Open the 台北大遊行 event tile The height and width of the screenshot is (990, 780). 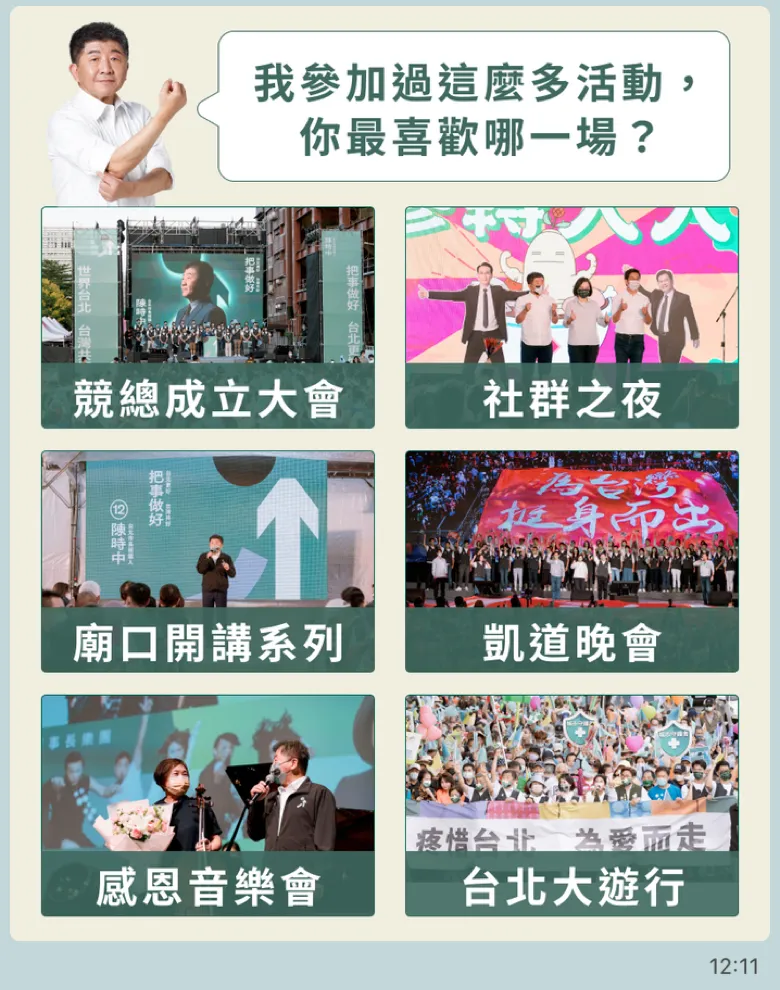tap(571, 805)
